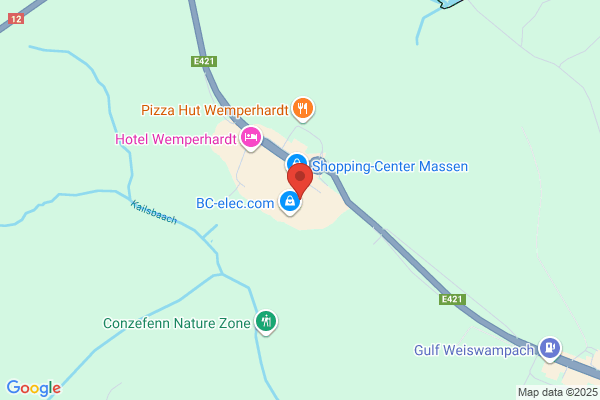
Task: View the Conzefenn Nature Zone marker
Action: coord(266,322)
